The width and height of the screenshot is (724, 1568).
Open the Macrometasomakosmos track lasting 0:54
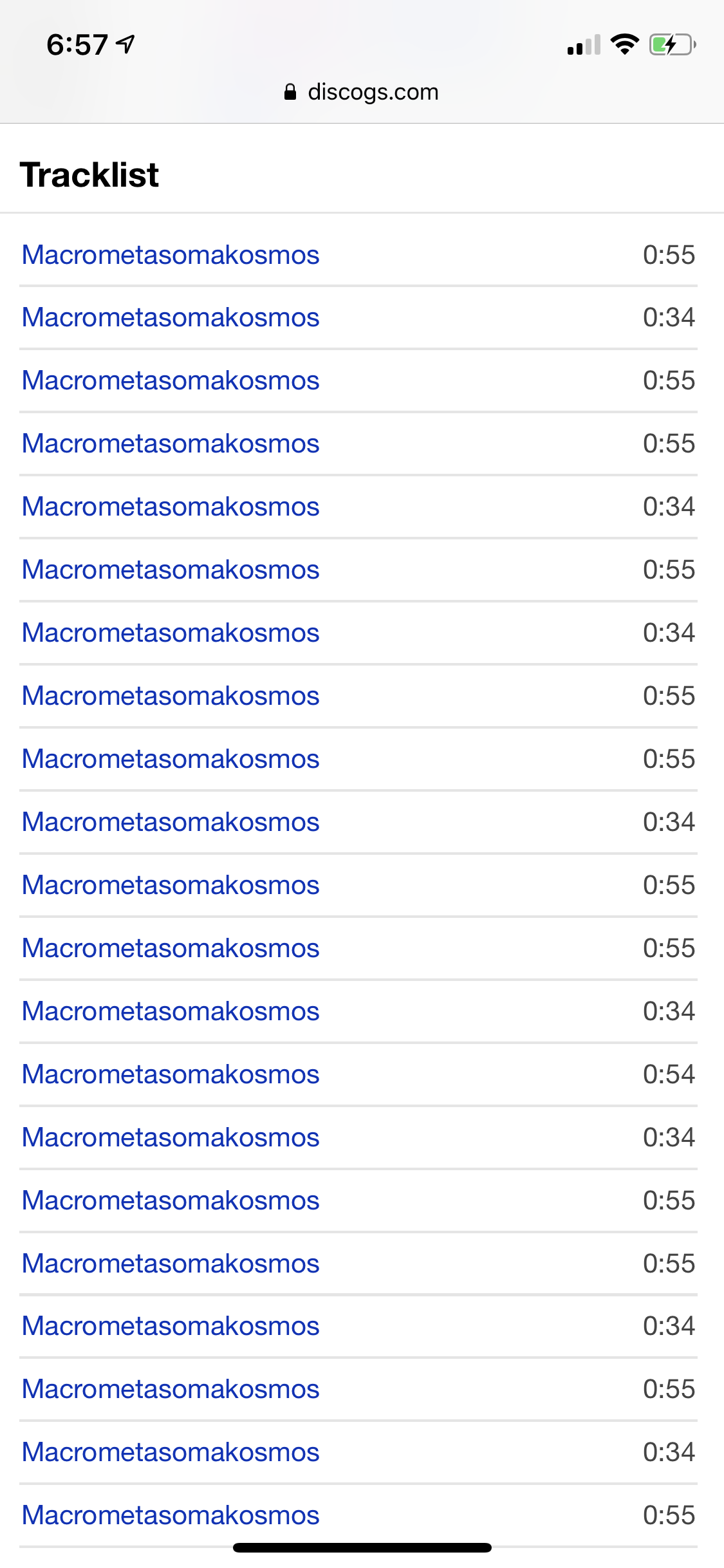pos(171,1074)
